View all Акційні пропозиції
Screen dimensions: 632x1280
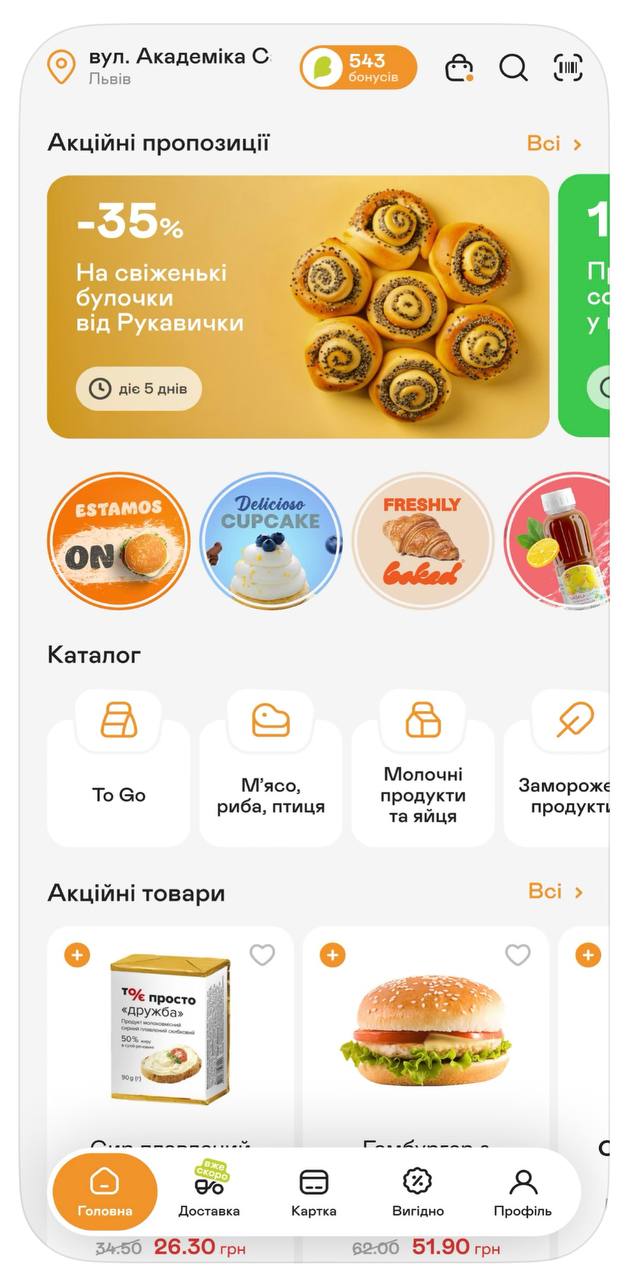(554, 144)
